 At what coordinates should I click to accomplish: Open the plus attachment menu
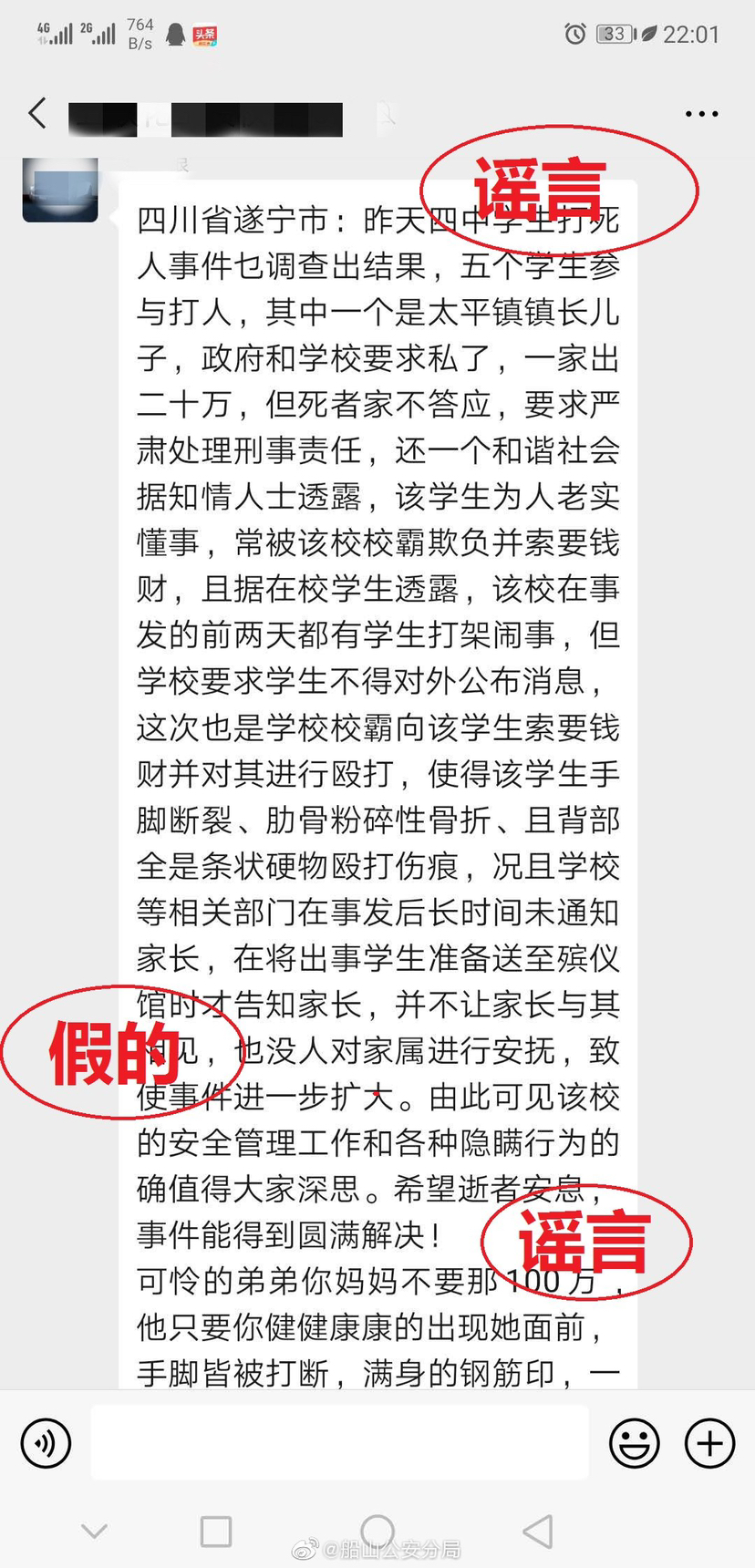709,1443
